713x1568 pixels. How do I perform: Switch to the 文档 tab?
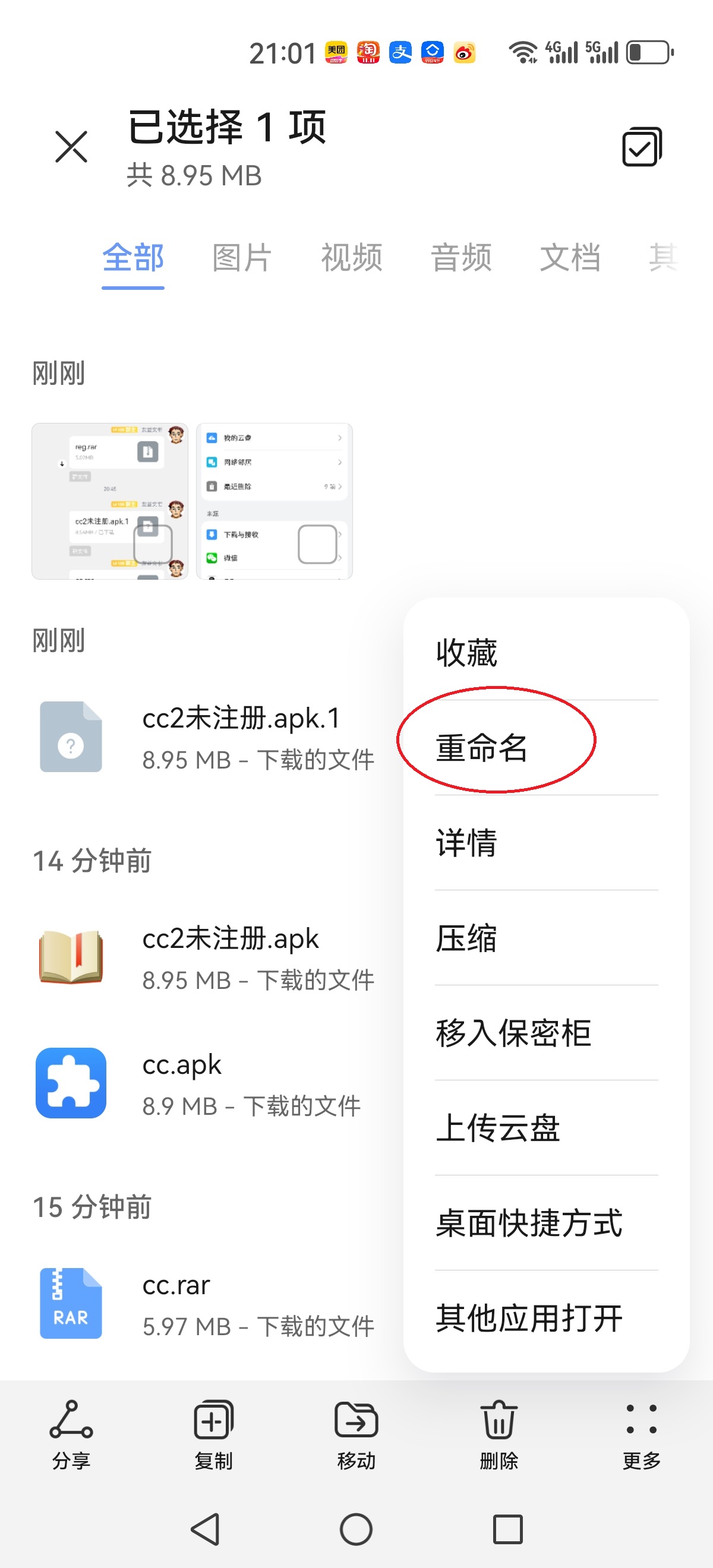pyautogui.click(x=570, y=258)
